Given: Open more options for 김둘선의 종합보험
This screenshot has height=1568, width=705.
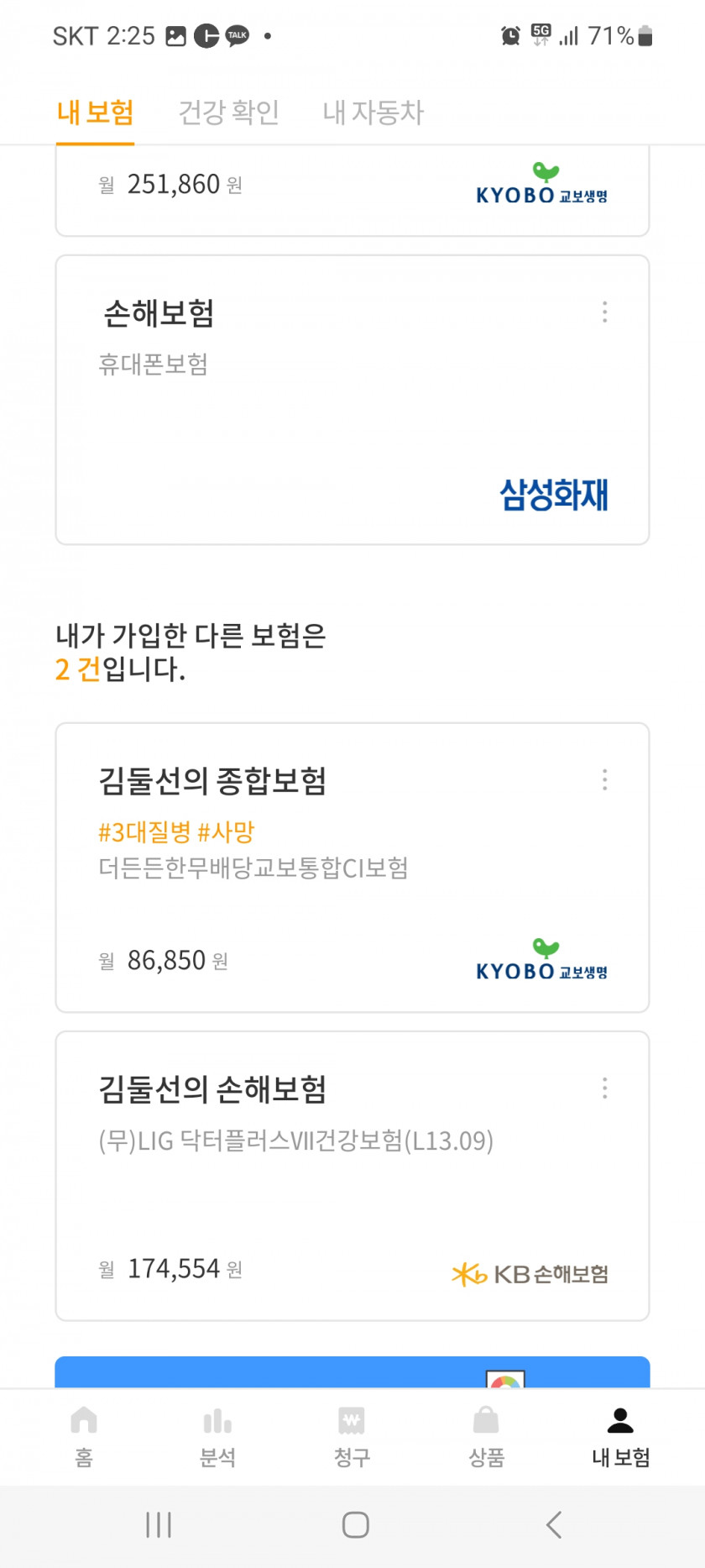Looking at the screenshot, I should [x=604, y=780].
